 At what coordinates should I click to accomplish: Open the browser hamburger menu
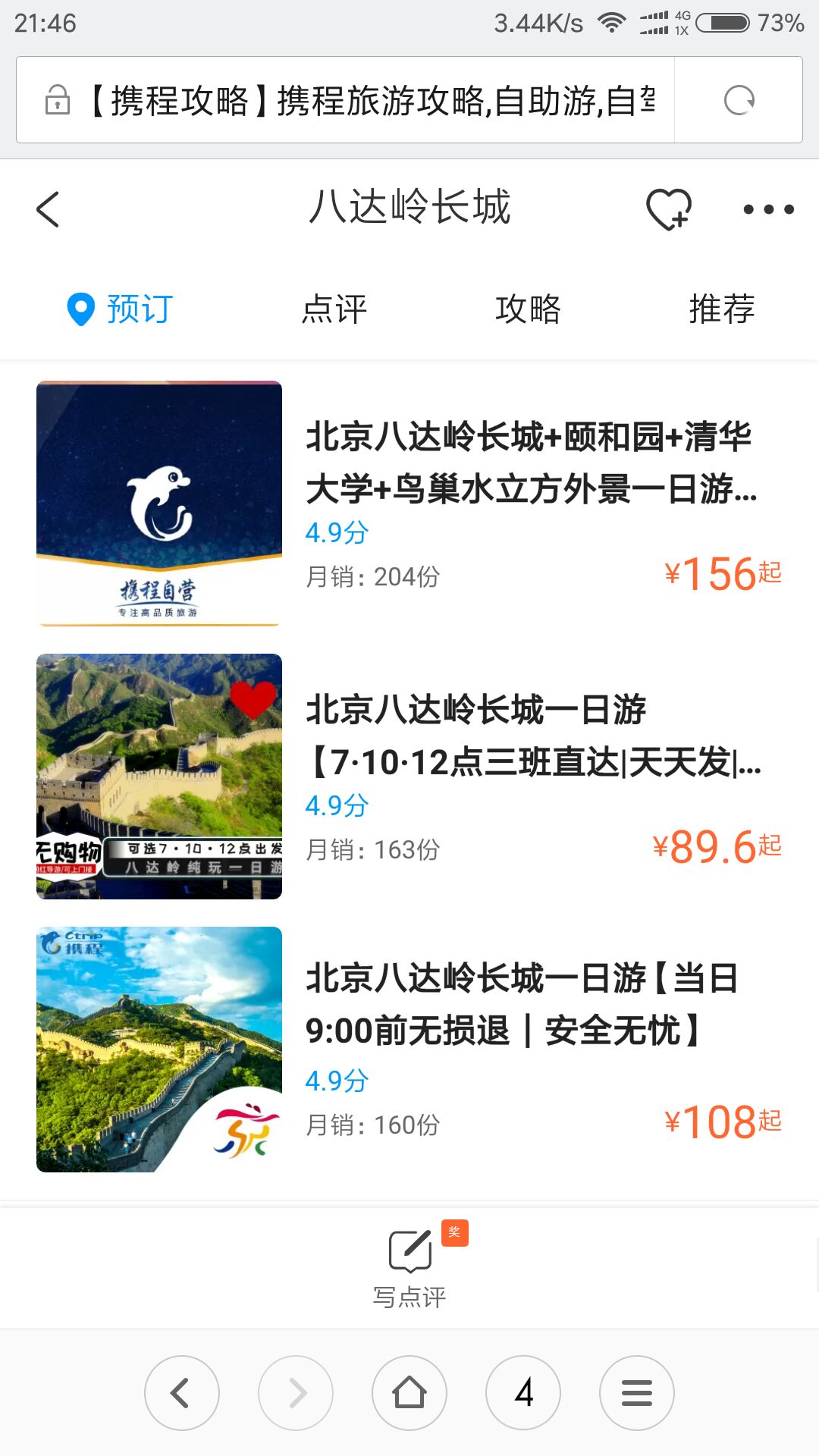[637, 1393]
